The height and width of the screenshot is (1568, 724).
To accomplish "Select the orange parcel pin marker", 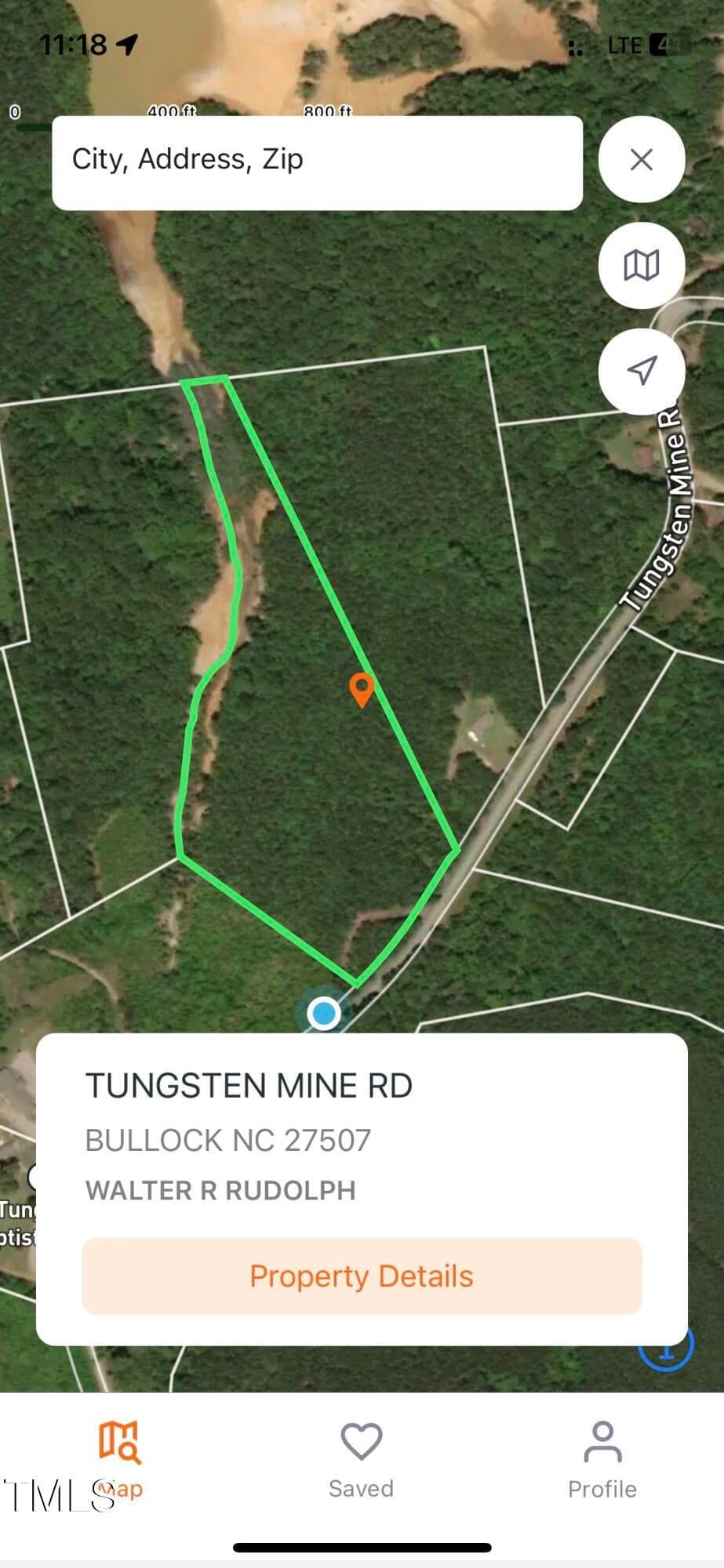I will (362, 689).
